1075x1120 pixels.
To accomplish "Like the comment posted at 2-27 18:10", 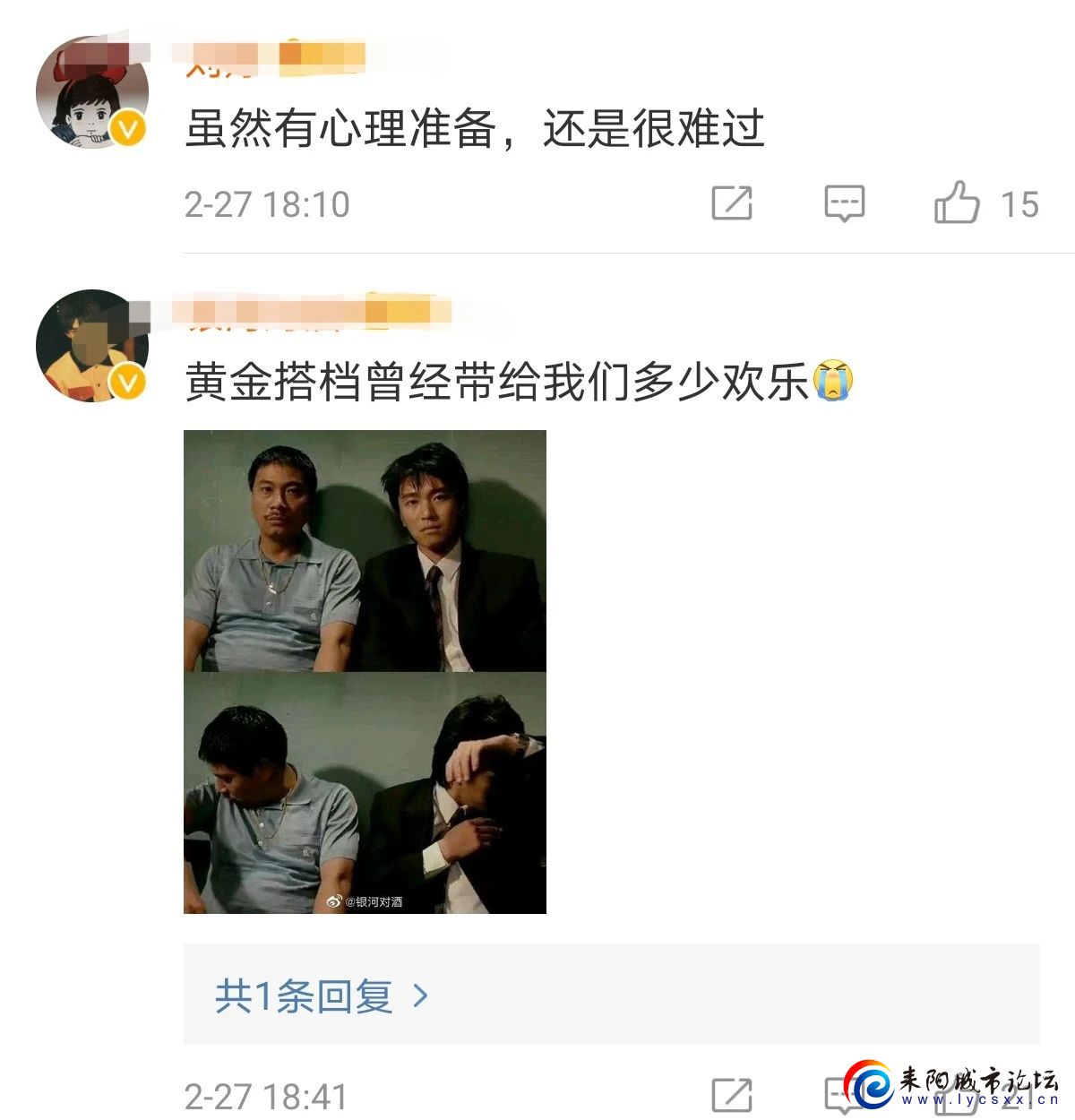I will click(957, 202).
